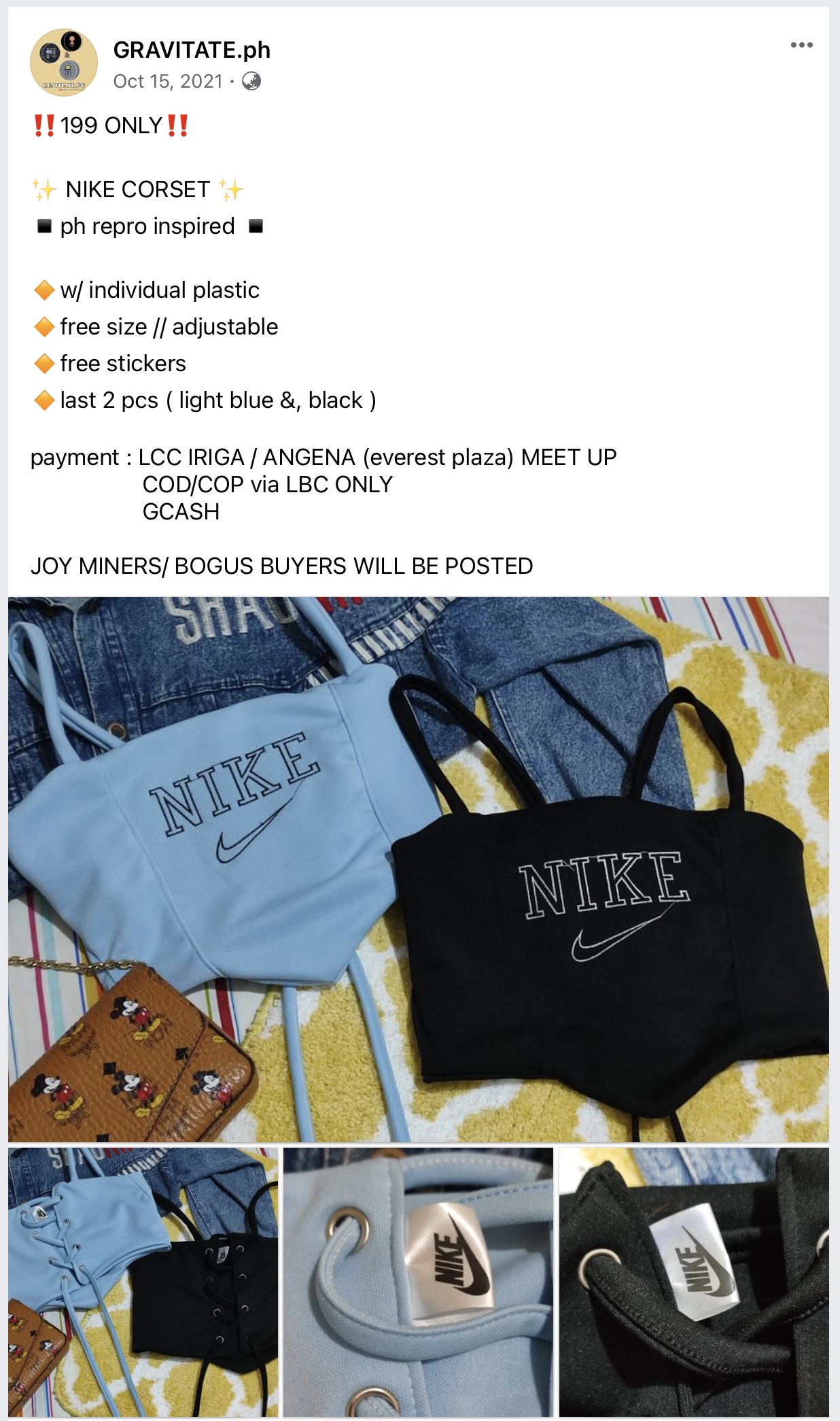The width and height of the screenshot is (840, 1421).
Task: View the Oct 15, 2021 post timestamp
Action: click(x=168, y=82)
